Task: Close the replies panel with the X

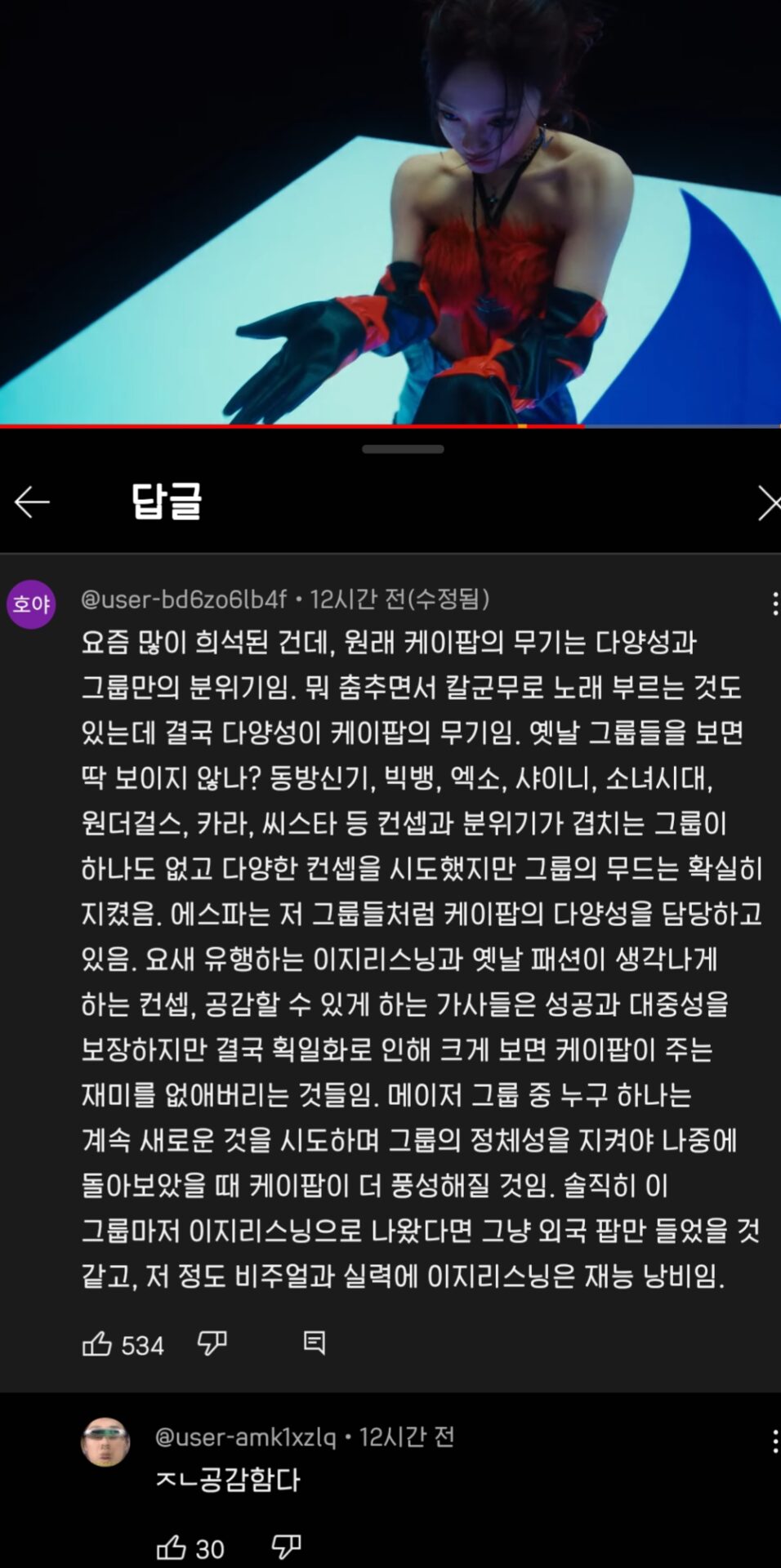Action: [x=768, y=502]
